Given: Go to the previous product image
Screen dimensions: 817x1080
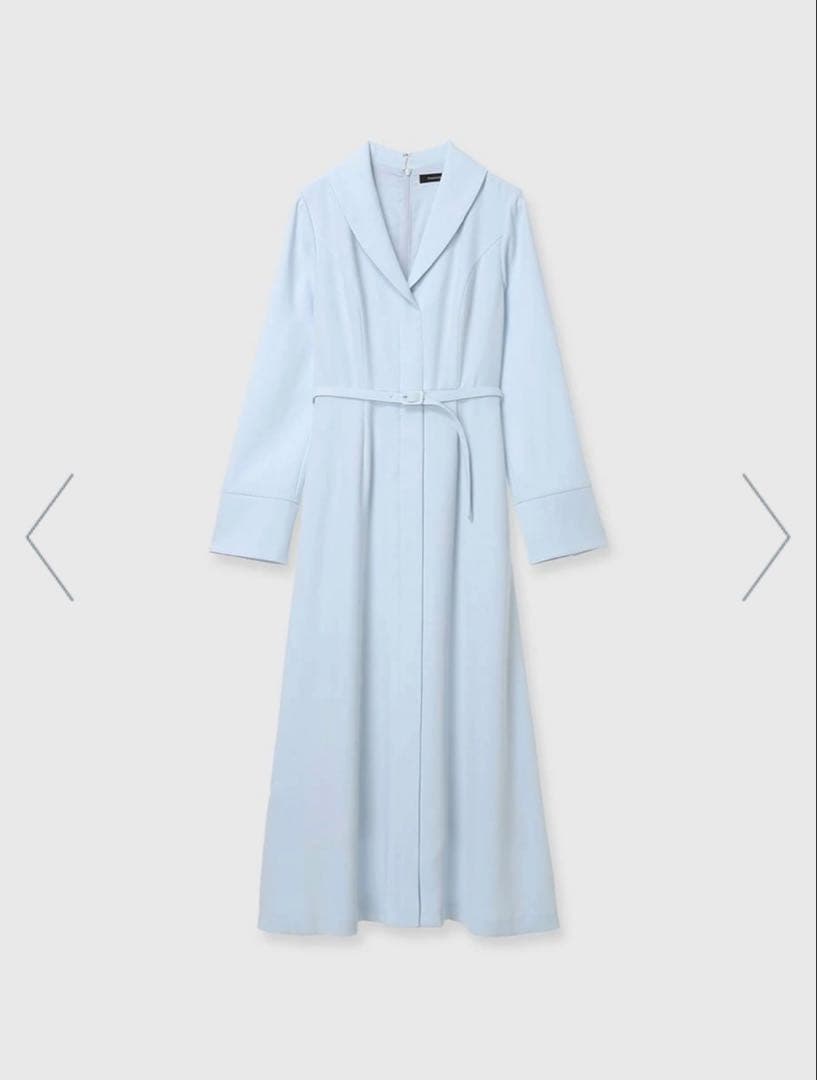Looking at the screenshot, I should coord(50,537).
